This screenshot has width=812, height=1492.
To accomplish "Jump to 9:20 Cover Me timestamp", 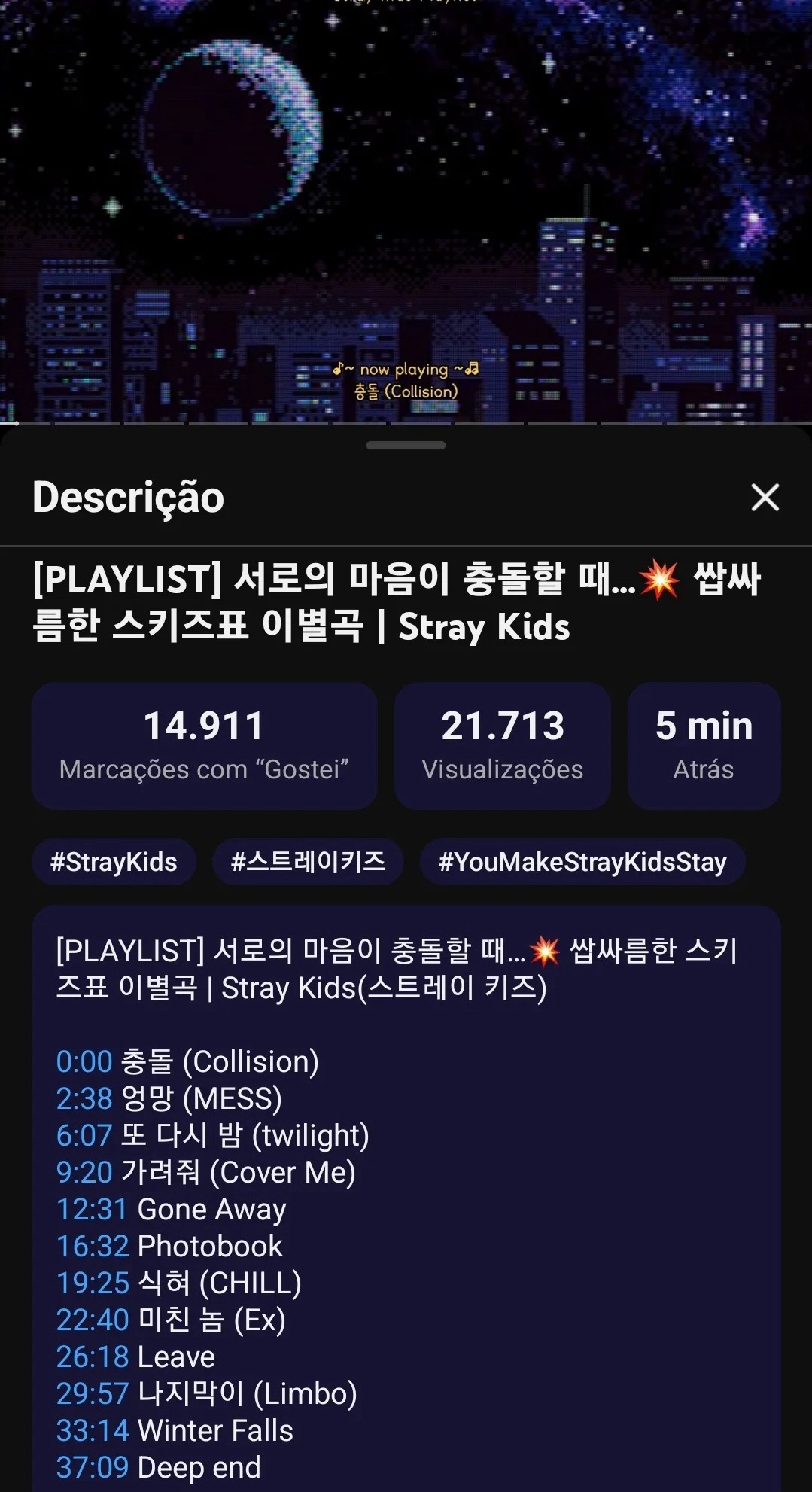I will tap(84, 1173).
